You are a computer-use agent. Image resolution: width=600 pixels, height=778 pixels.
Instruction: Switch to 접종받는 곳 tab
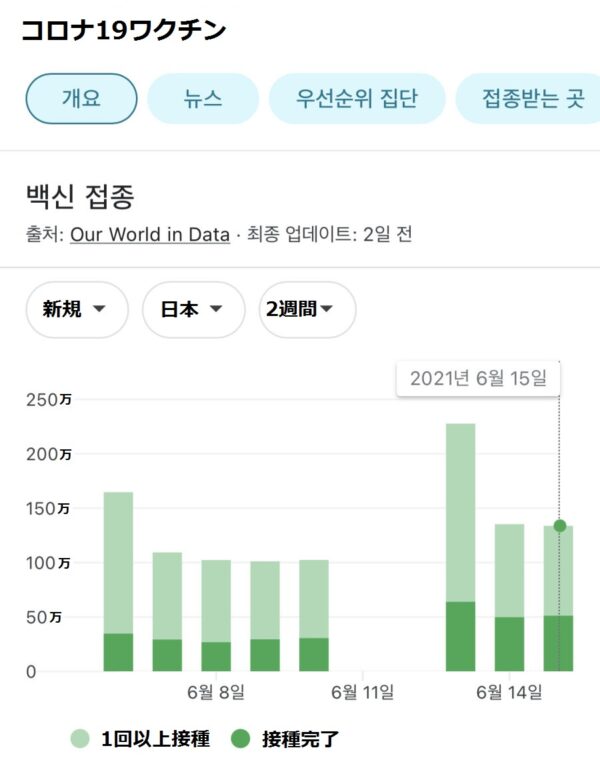526,99
